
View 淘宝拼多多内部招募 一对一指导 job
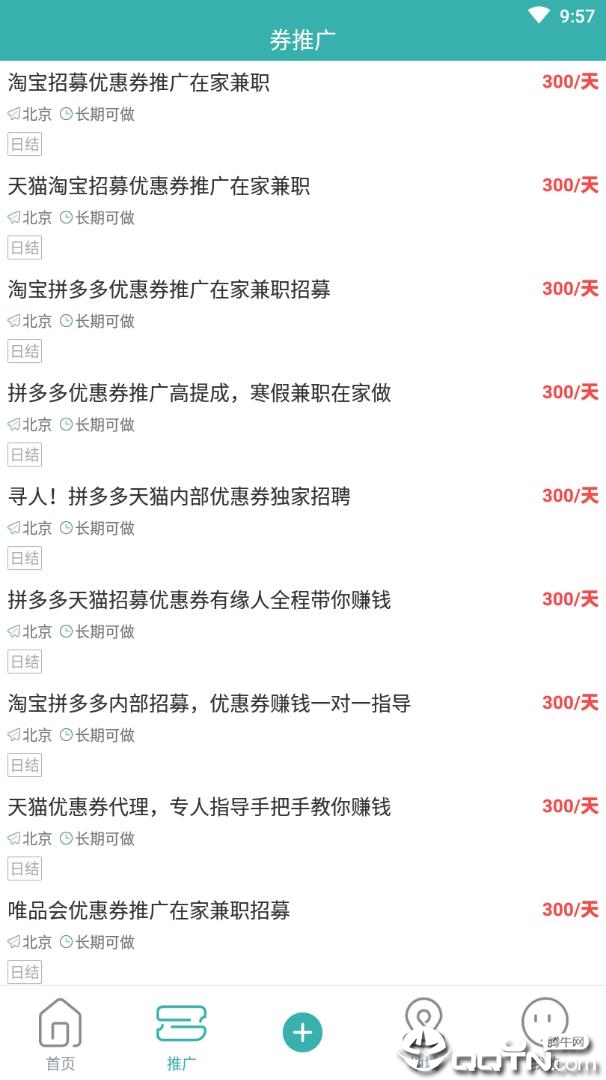209,704
